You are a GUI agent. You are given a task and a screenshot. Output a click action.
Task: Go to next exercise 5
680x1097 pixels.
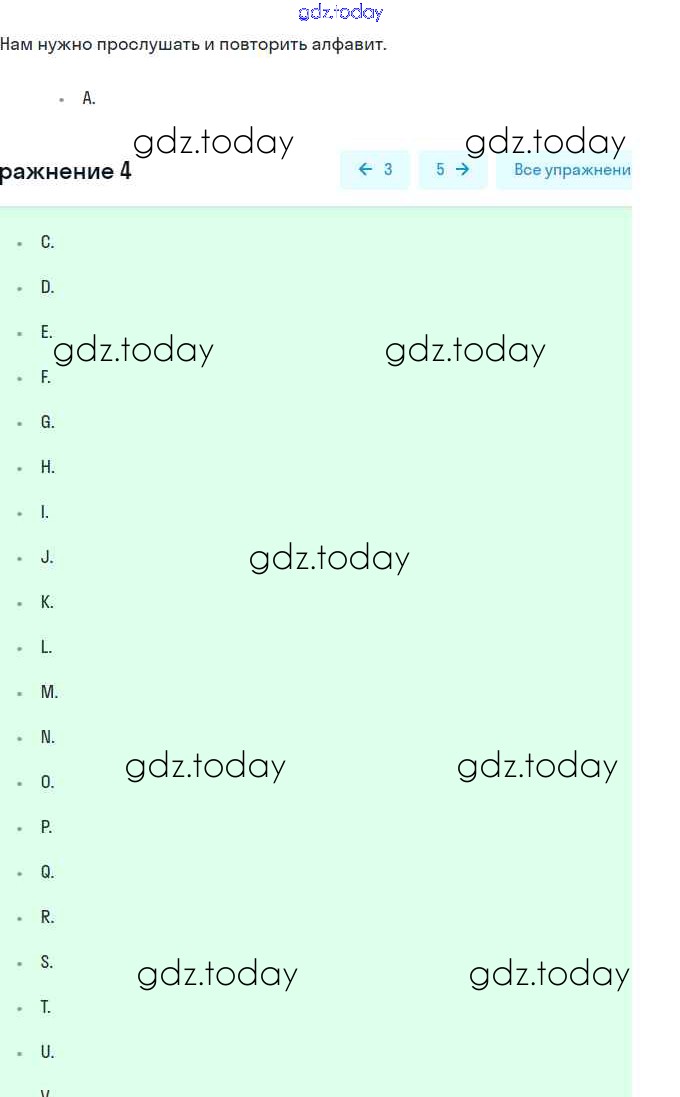click(453, 169)
